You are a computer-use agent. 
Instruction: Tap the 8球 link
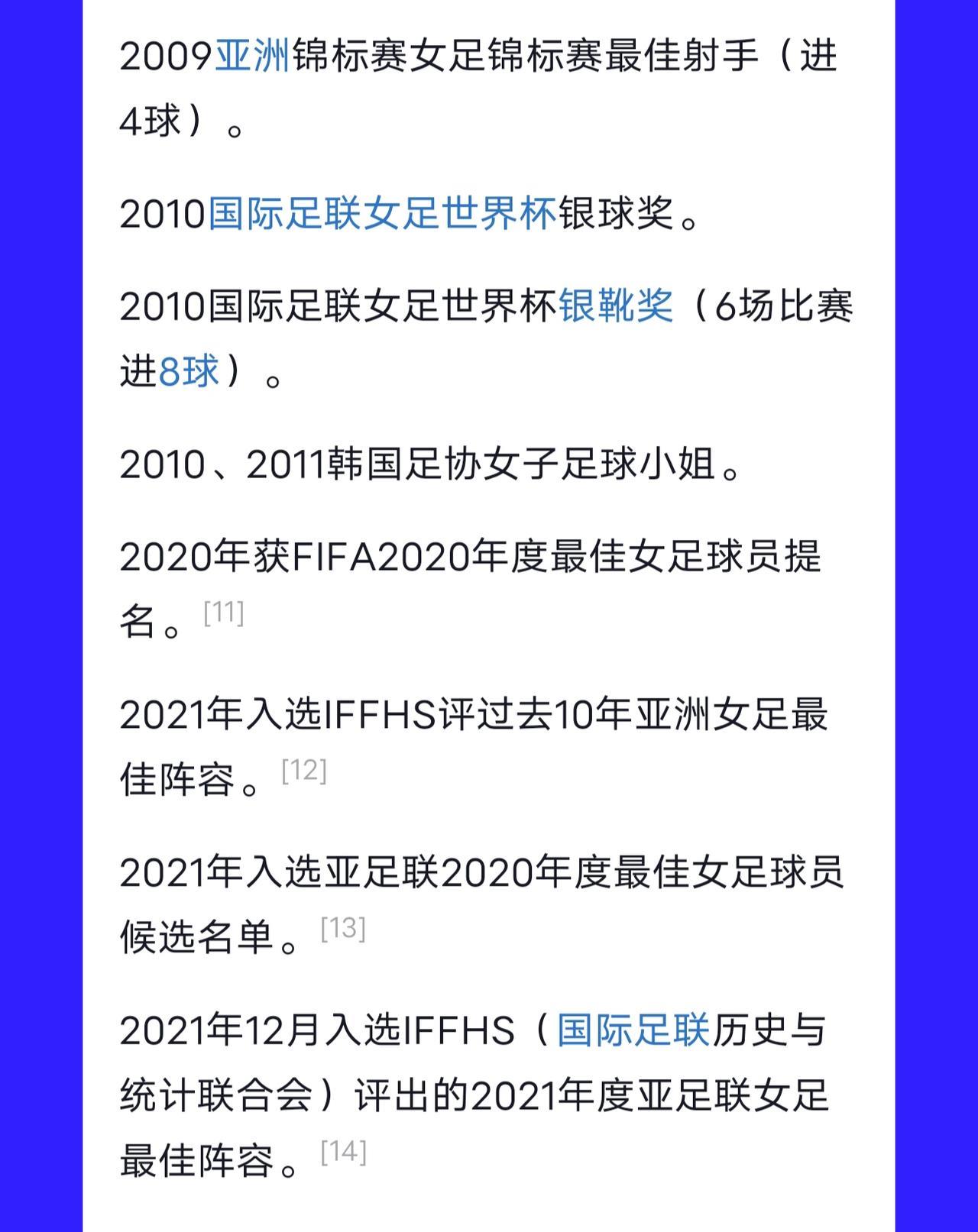point(189,371)
